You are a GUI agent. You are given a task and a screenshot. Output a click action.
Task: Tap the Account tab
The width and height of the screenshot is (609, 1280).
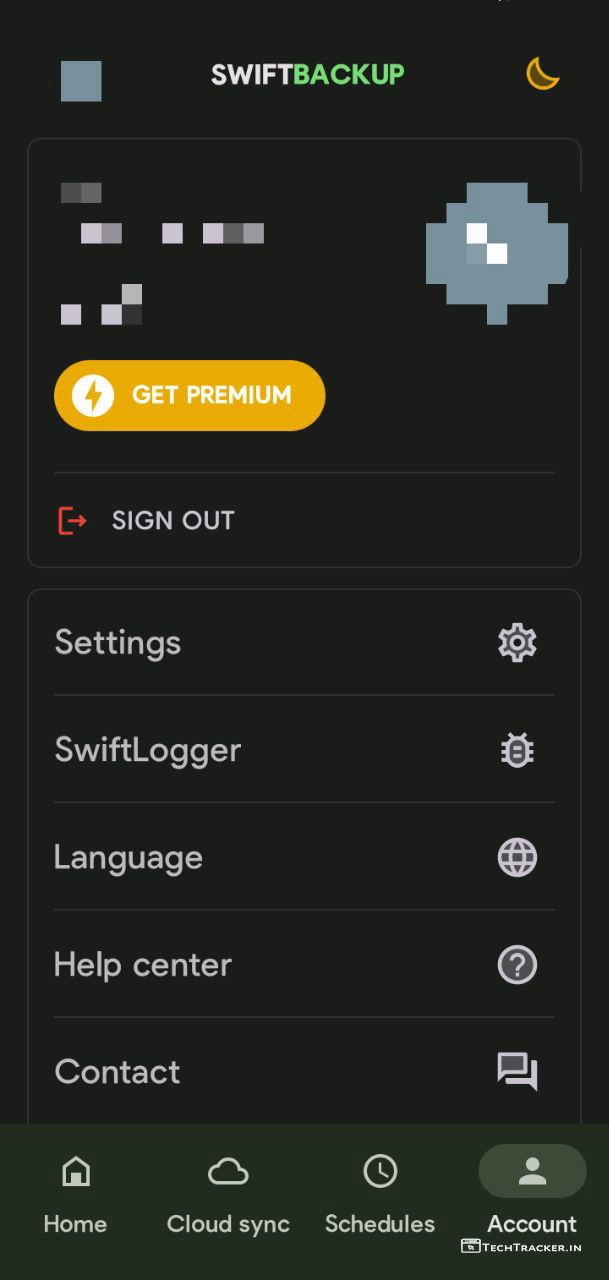pos(532,1194)
